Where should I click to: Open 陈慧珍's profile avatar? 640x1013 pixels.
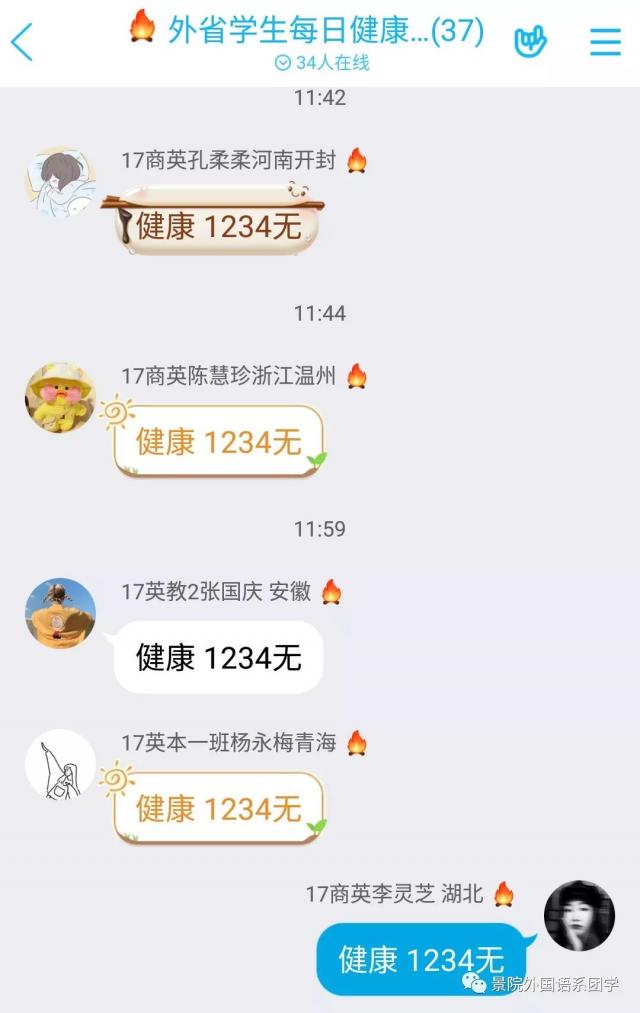(x=60, y=398)
